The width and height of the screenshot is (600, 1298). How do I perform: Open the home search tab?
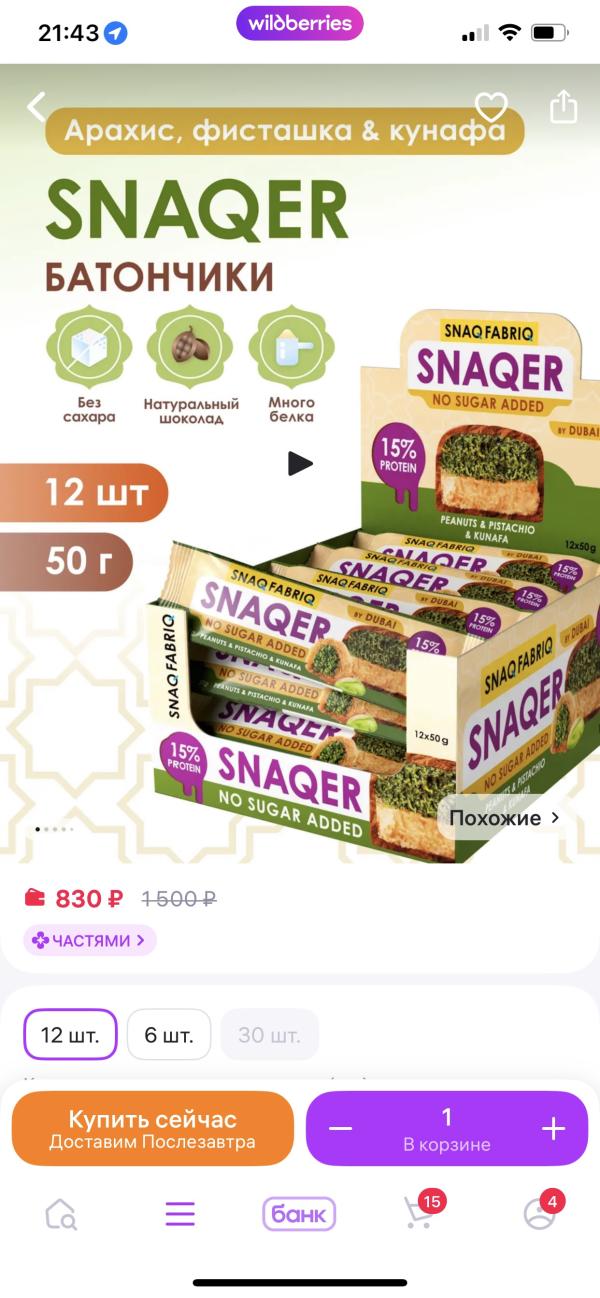click(61, 1214)
